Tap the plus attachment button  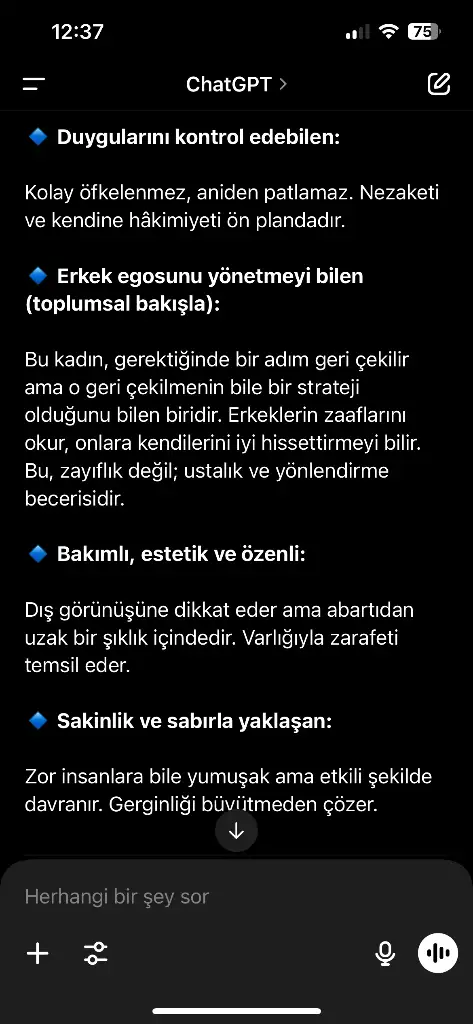pos(38,953)
